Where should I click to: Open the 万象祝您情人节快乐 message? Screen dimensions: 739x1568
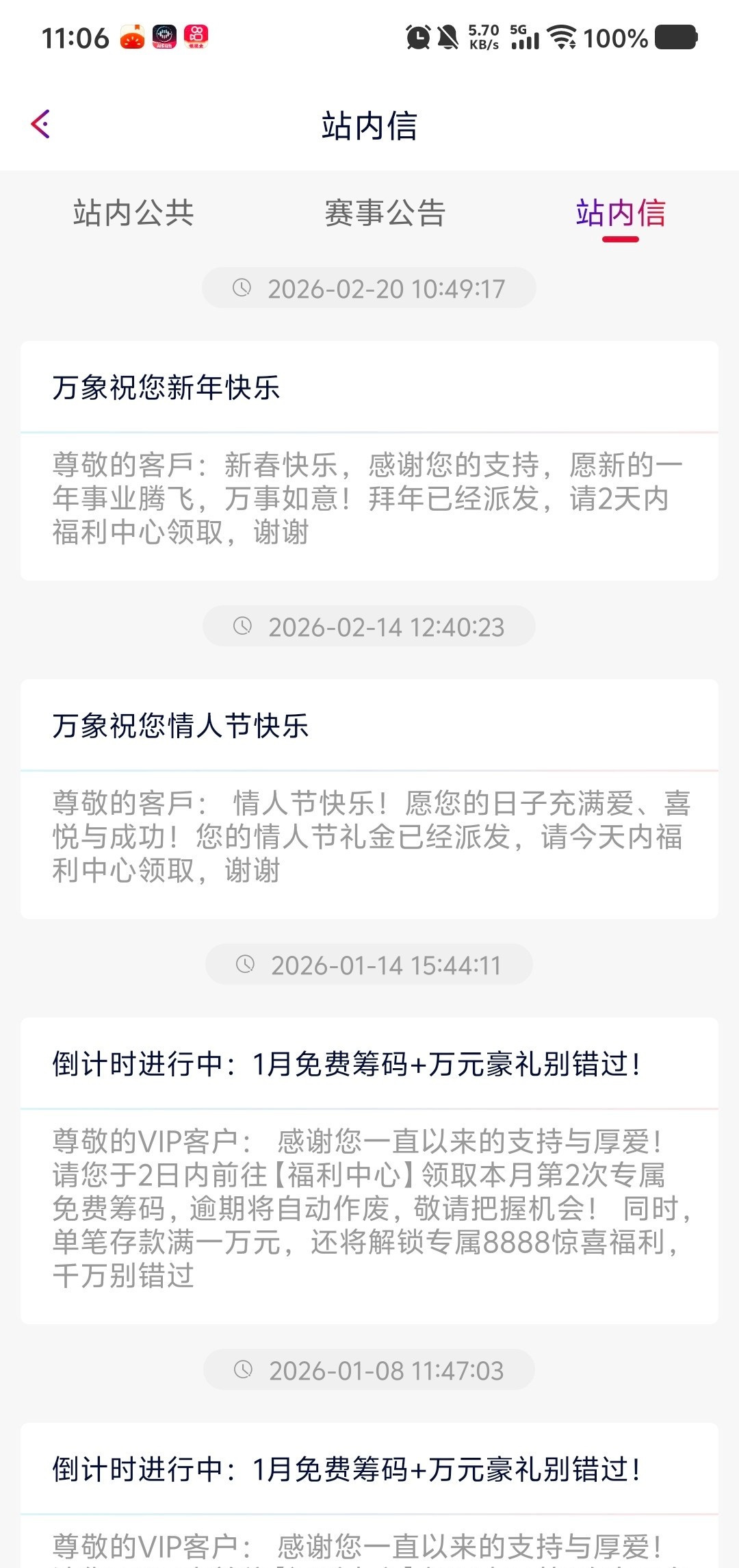click(x=369, y=798)
